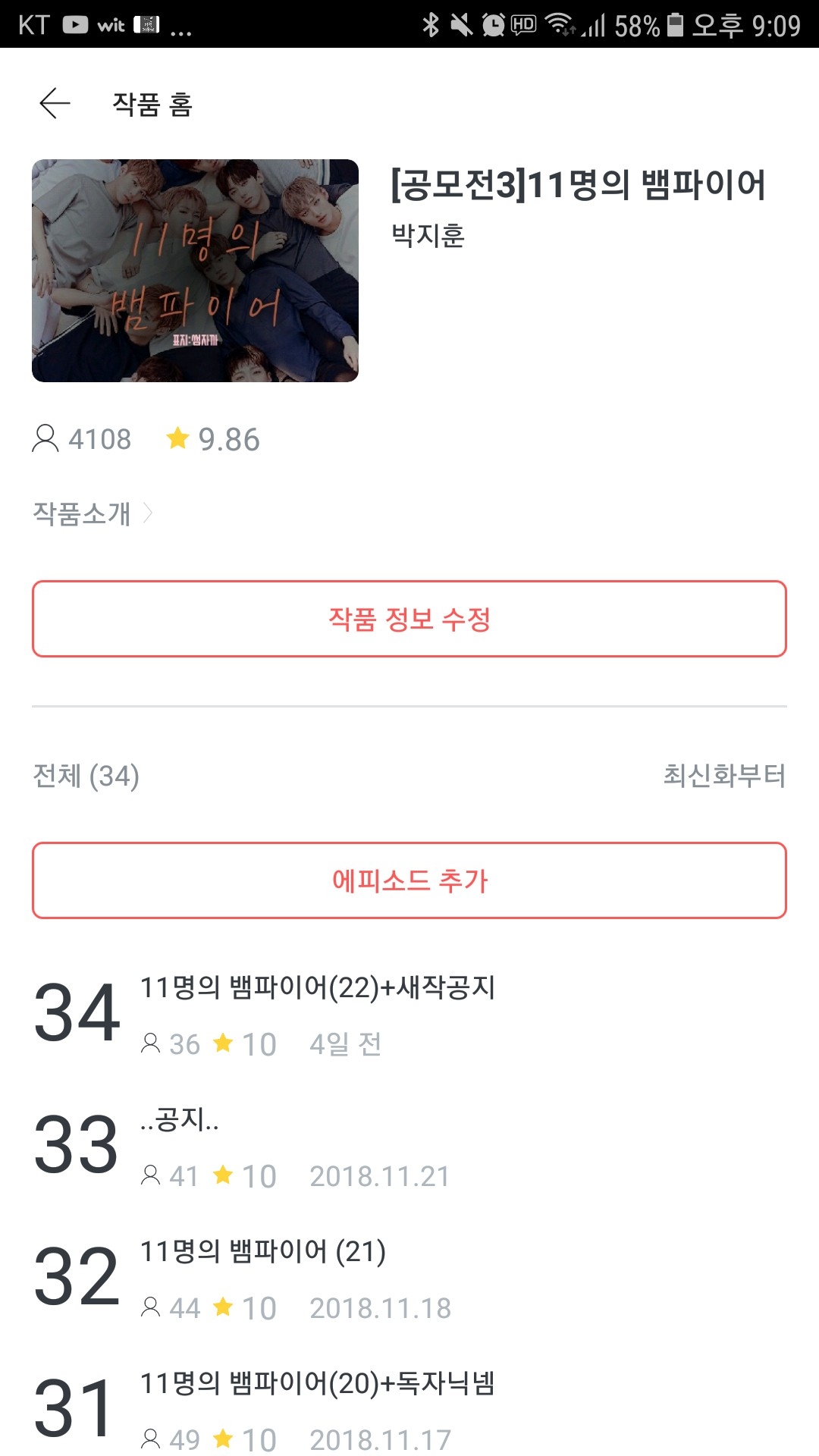Screen dimensions: 819x1456
Task: Tap the 작품 정보 수정 button
Action: (x=409, y=619)
